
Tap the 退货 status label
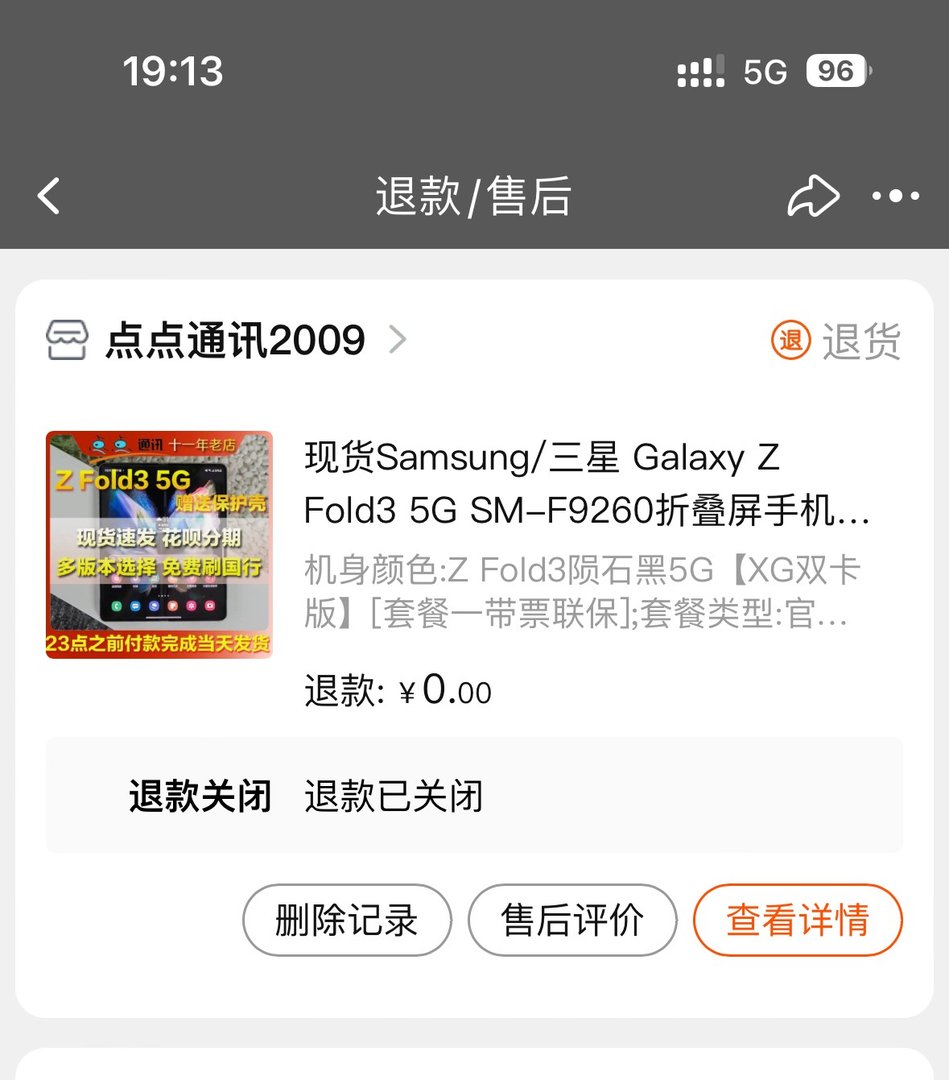tap(868, 340)
